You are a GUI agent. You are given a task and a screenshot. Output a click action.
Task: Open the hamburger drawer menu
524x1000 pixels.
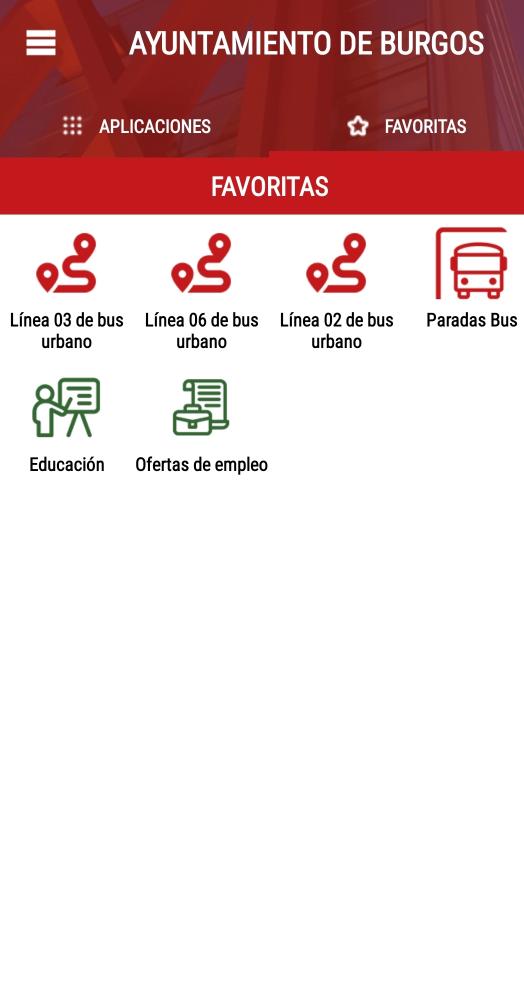(x=41, y=43)
